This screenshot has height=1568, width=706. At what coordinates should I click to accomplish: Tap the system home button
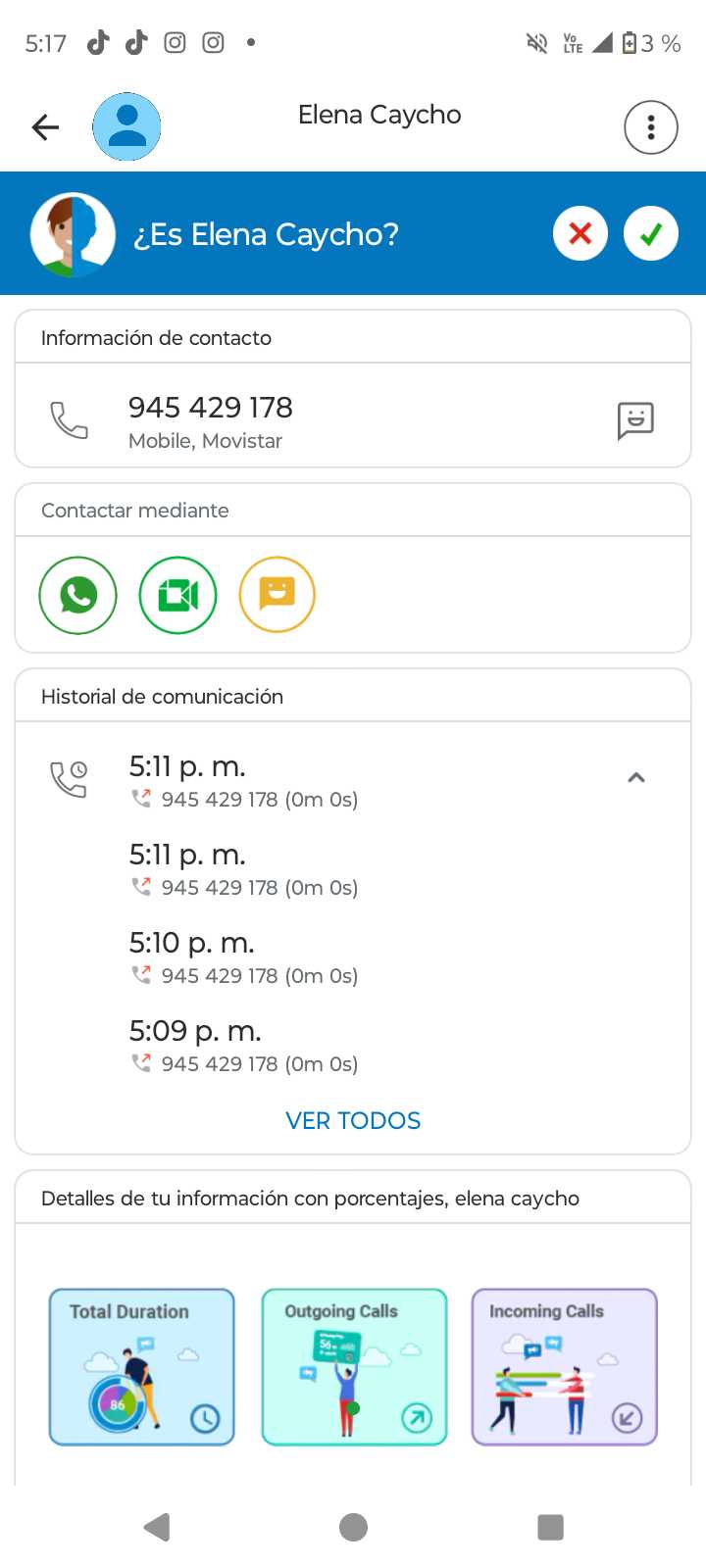[353, 1527]
